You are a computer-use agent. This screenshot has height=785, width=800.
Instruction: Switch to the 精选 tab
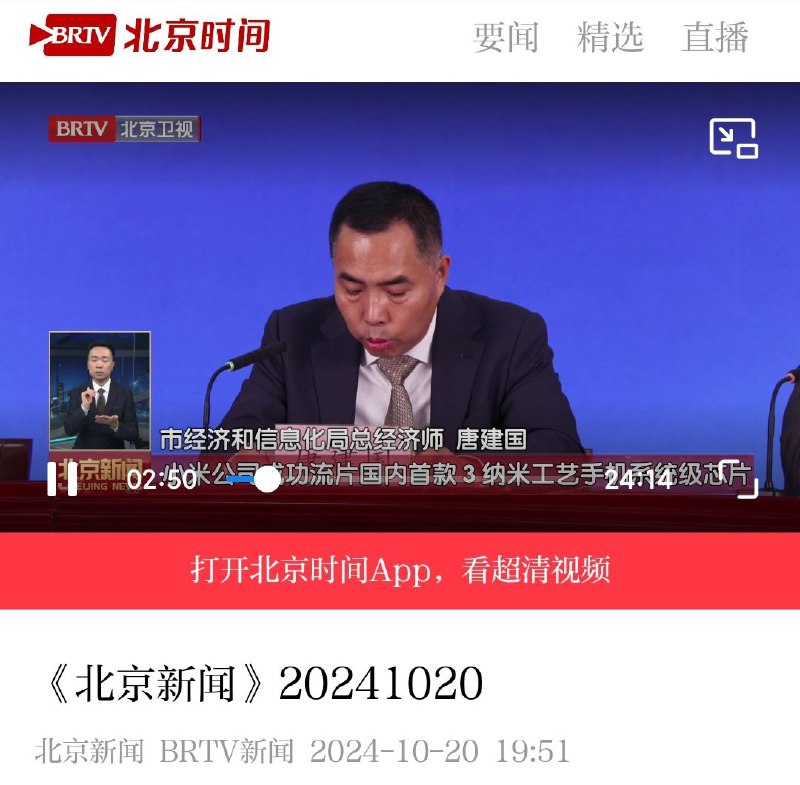click(610, 38)
